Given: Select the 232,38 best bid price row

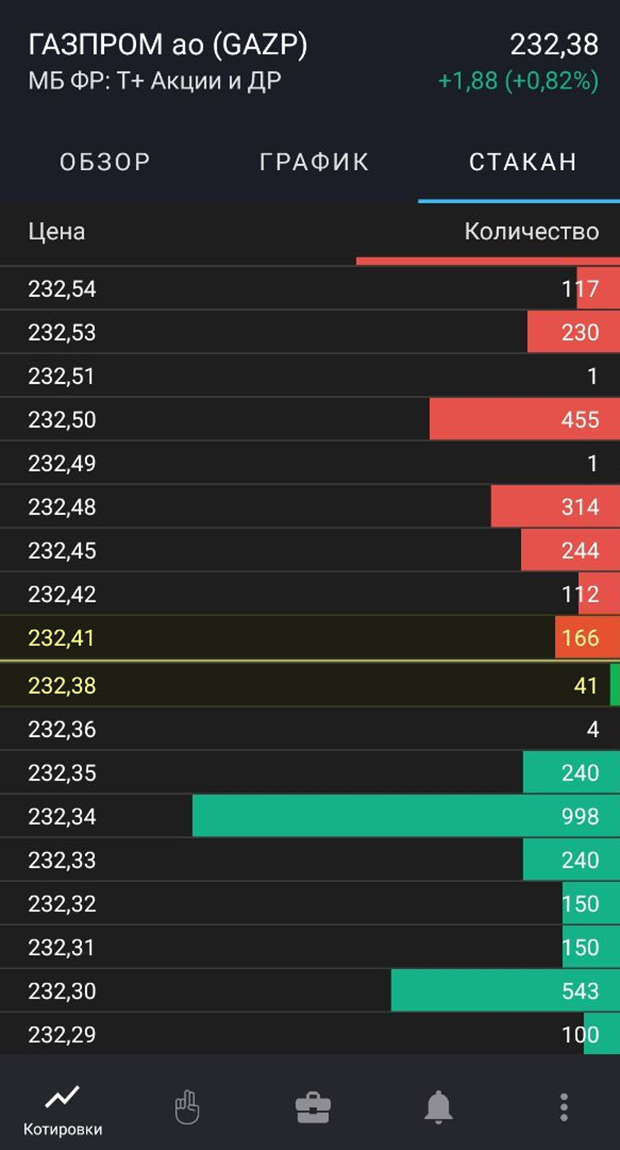Looking at the screenshot, I should point(310,685).
